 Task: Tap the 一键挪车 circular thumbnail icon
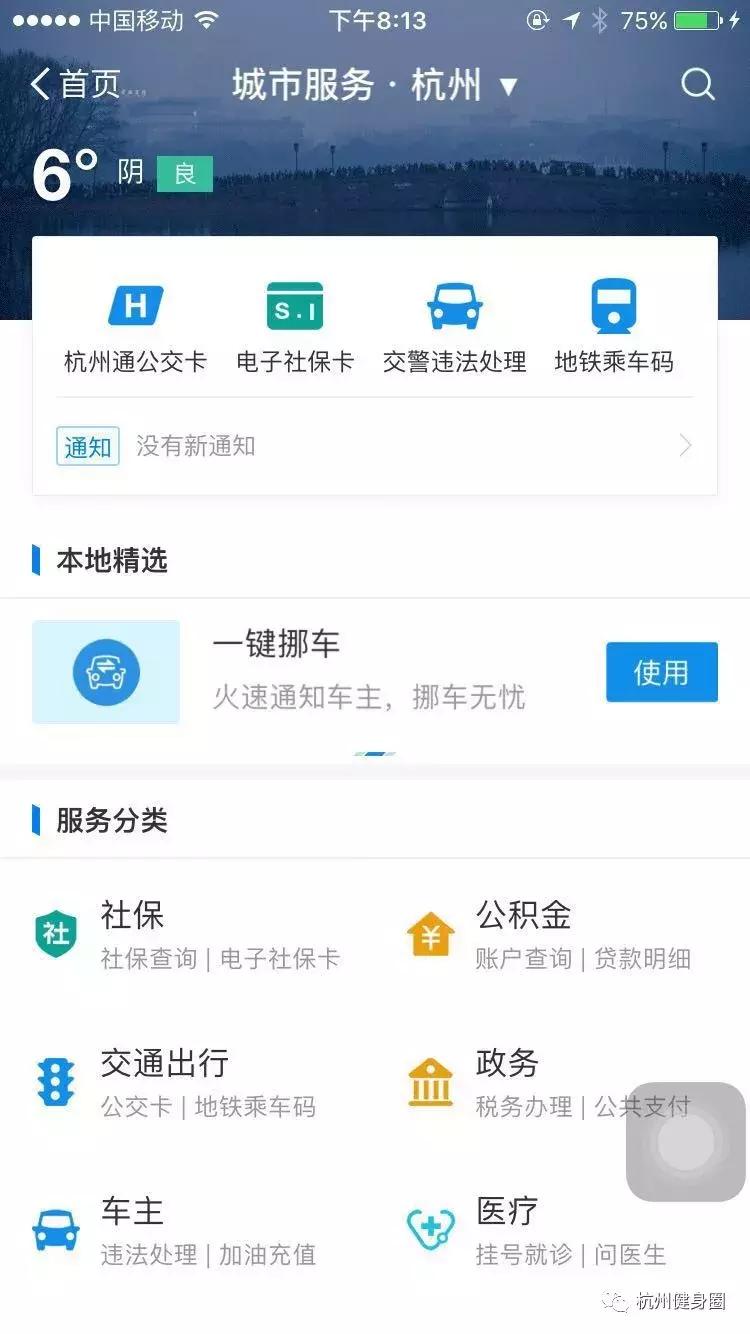pos(106,672)
